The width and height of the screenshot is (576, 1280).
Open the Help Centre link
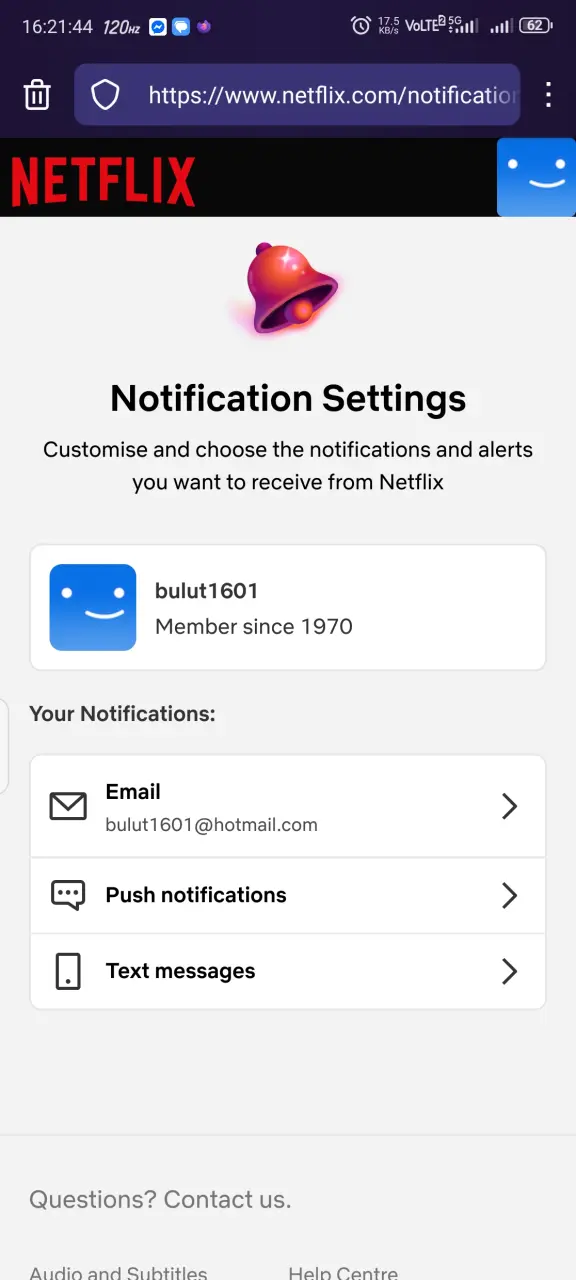pyautogui.click(x=343, y=1273)
